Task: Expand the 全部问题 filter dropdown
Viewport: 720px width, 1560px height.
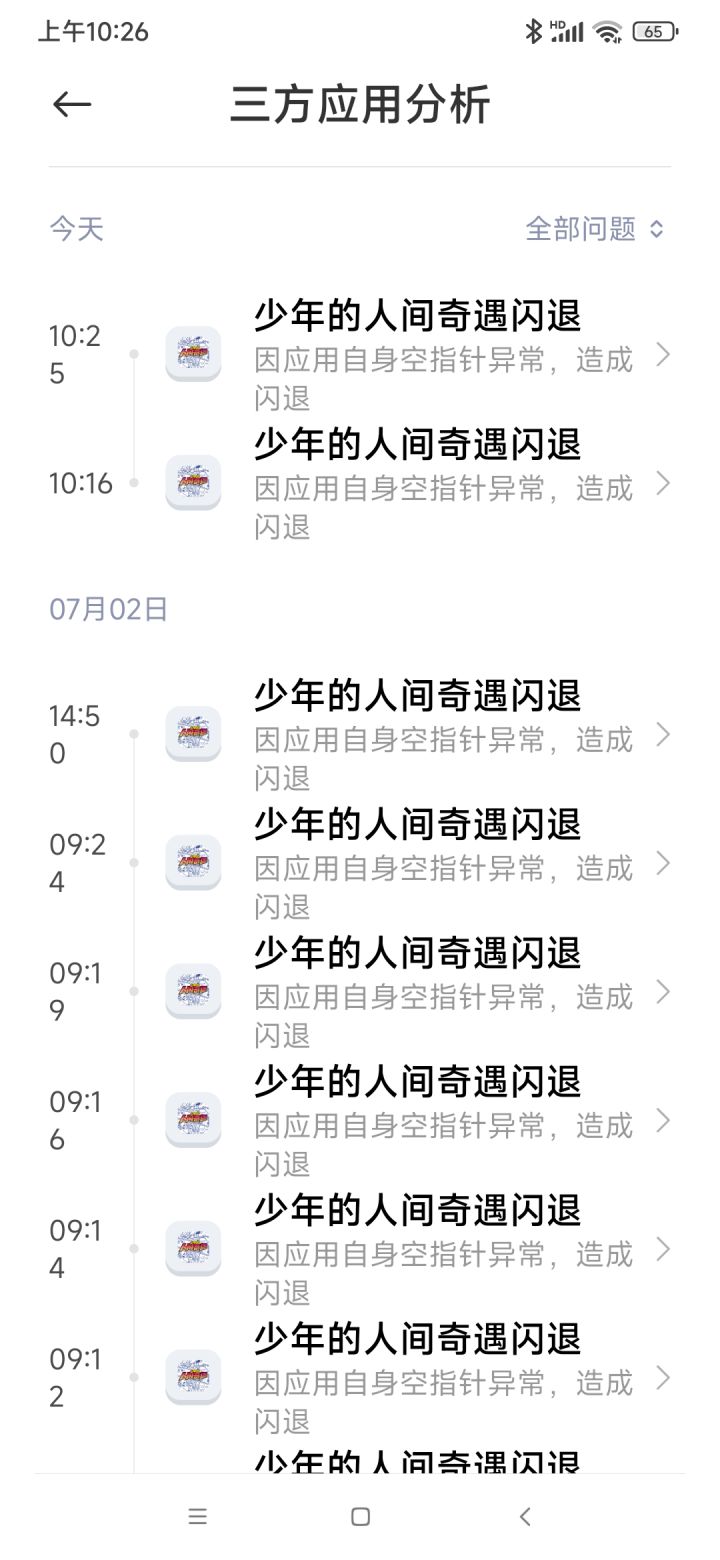Action: (594, 229)
